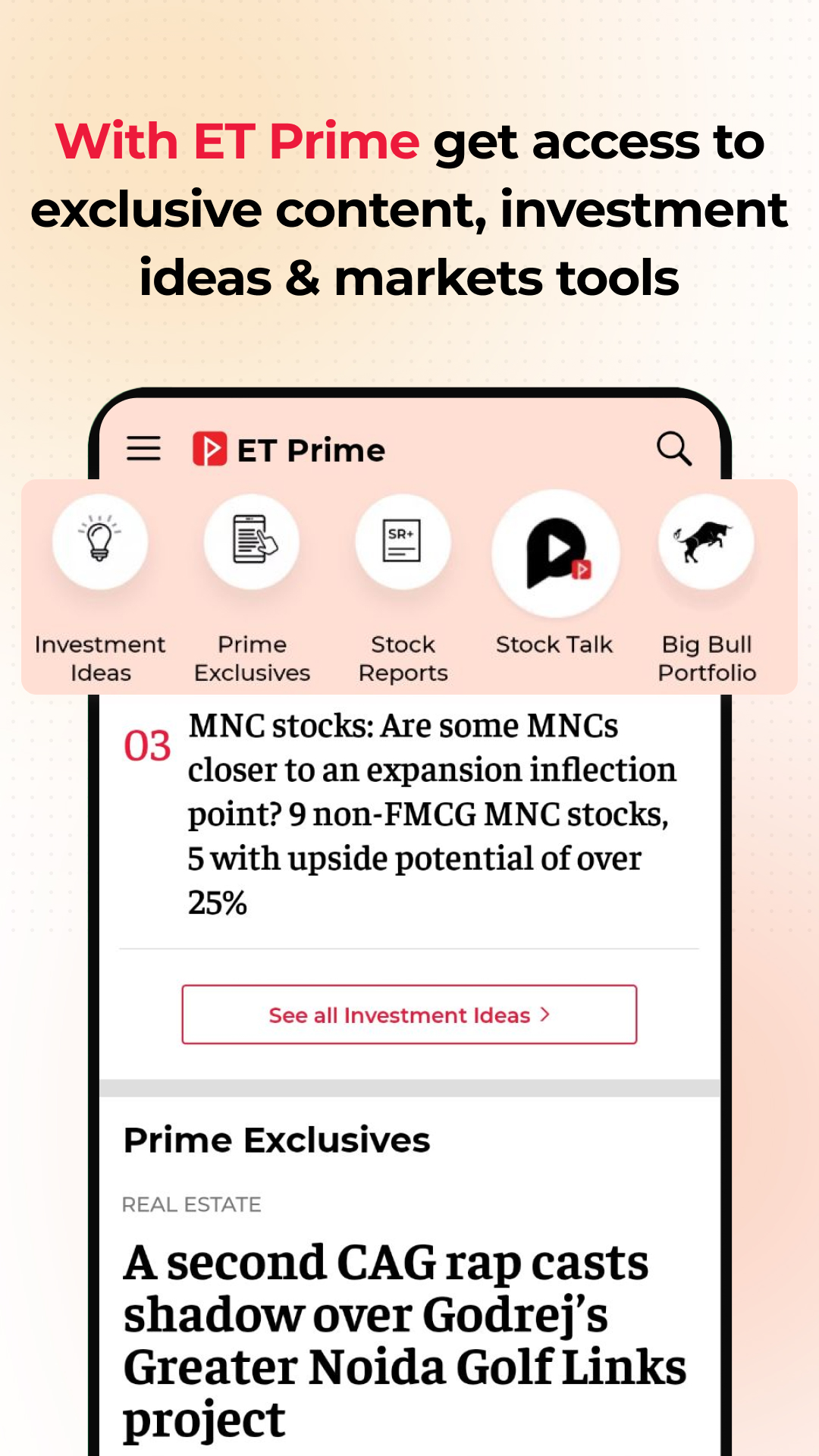
Task: Select the Prime Exclusives icon
Action: click(x=253, y=541)
